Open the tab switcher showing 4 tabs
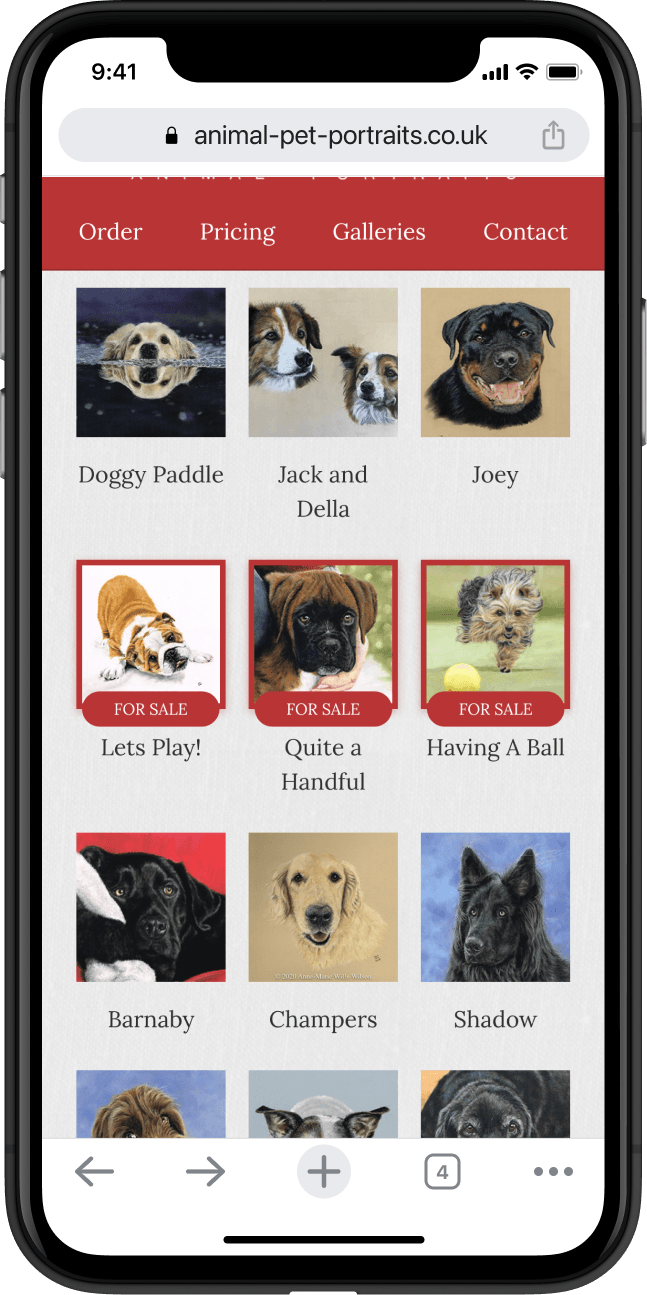 point(442,1172)
